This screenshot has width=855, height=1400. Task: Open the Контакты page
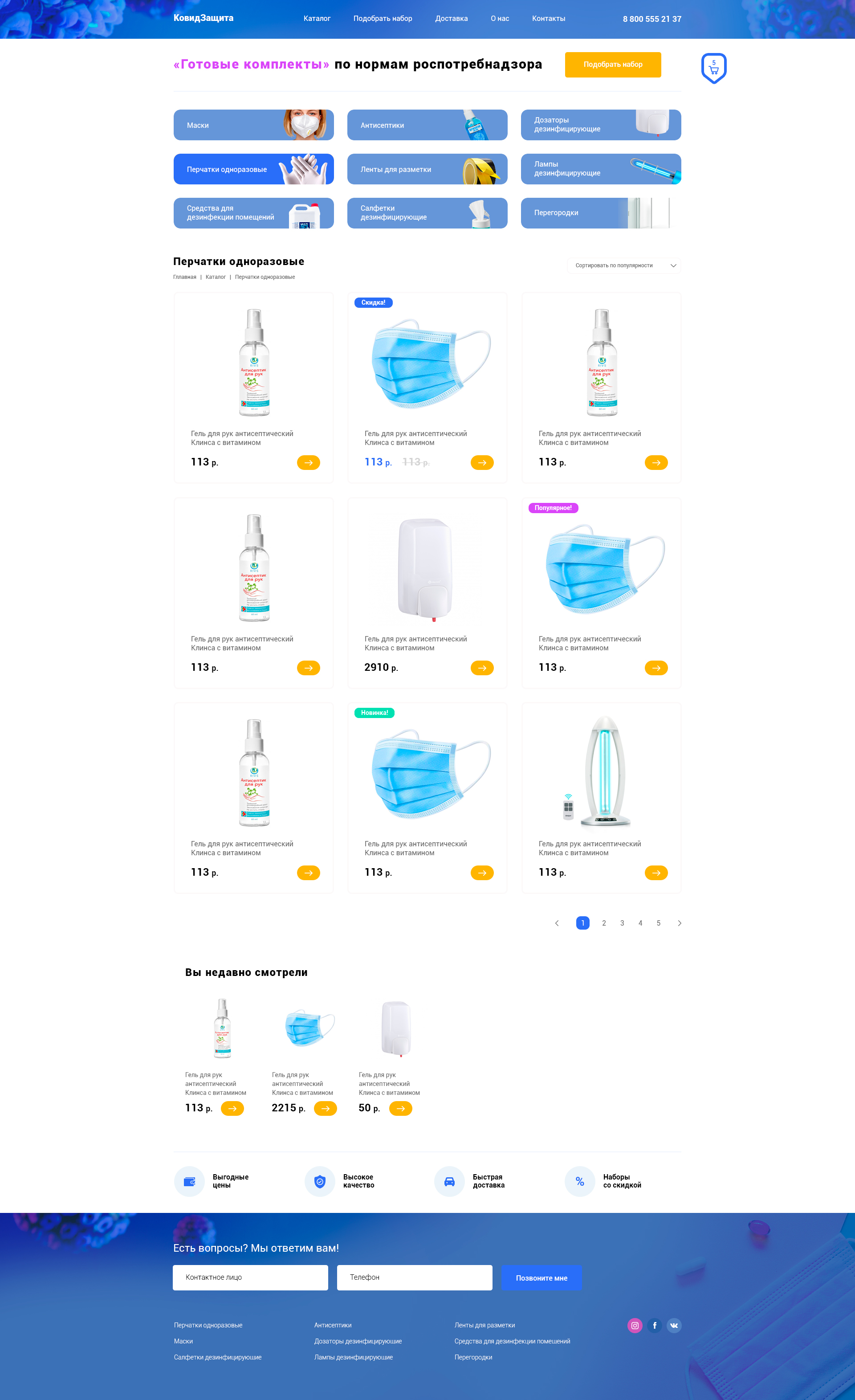pyautogui.click(x=548, y=19)
